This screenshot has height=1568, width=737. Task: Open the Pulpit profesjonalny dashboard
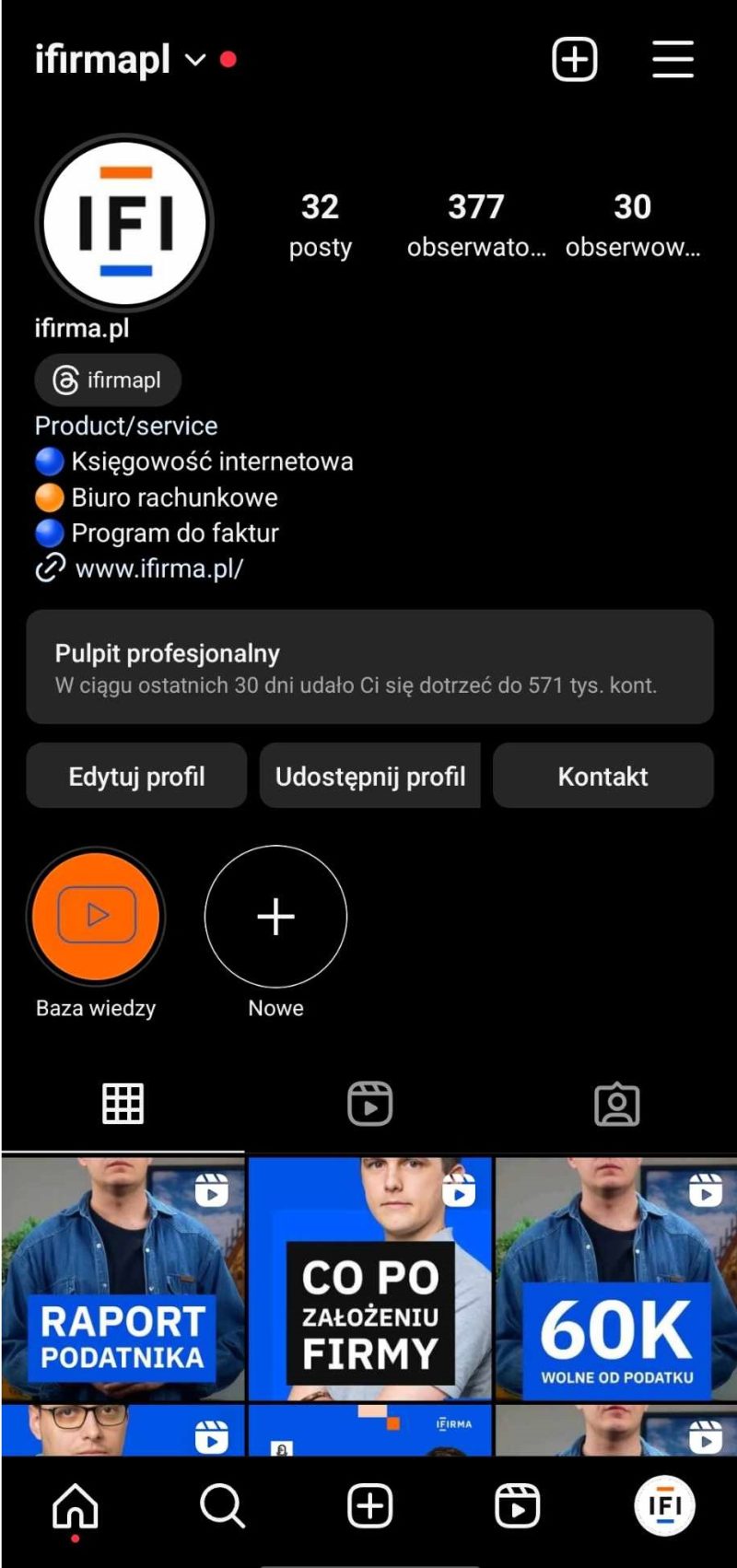point(369,667)
